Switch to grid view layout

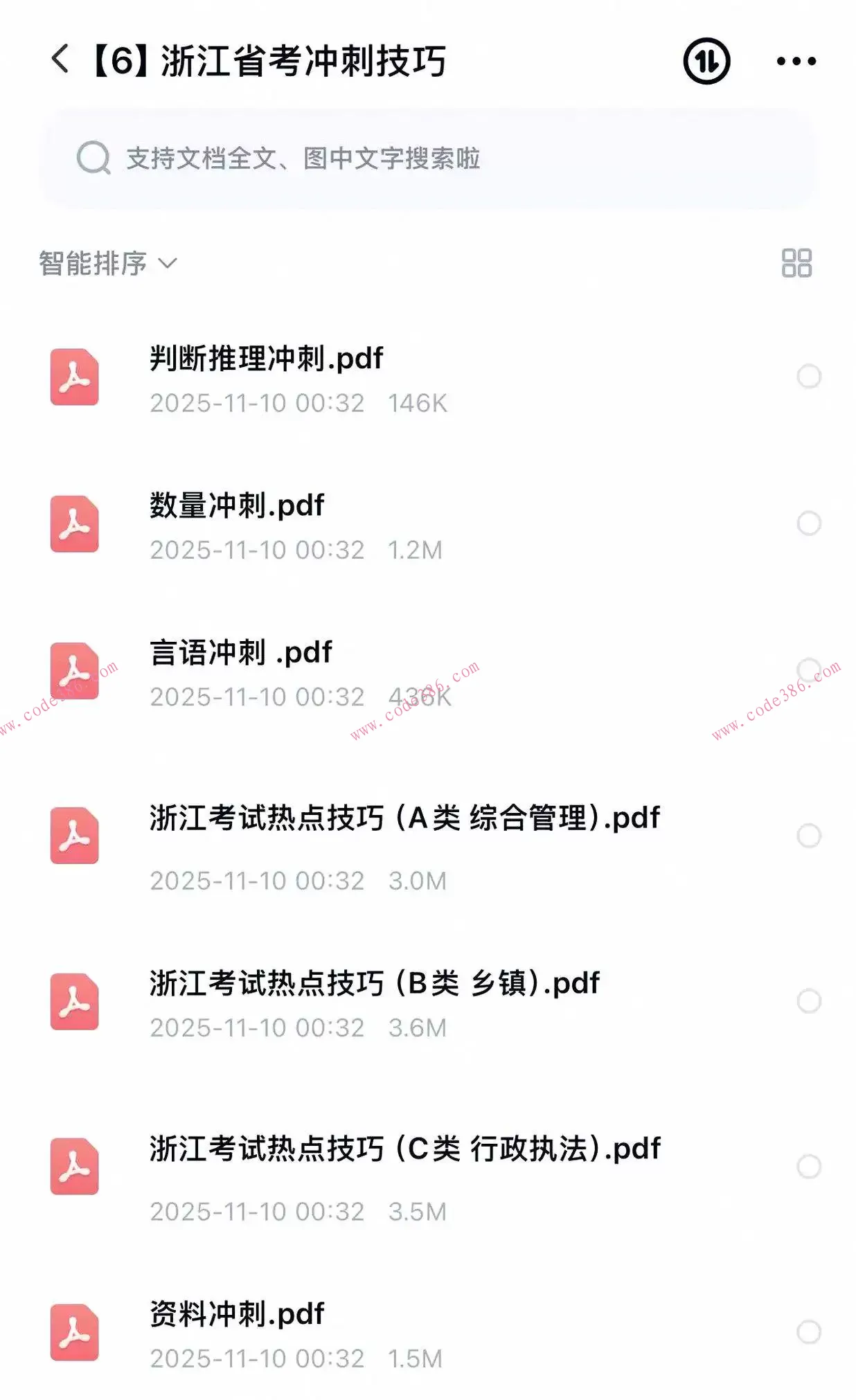[794, 264]
